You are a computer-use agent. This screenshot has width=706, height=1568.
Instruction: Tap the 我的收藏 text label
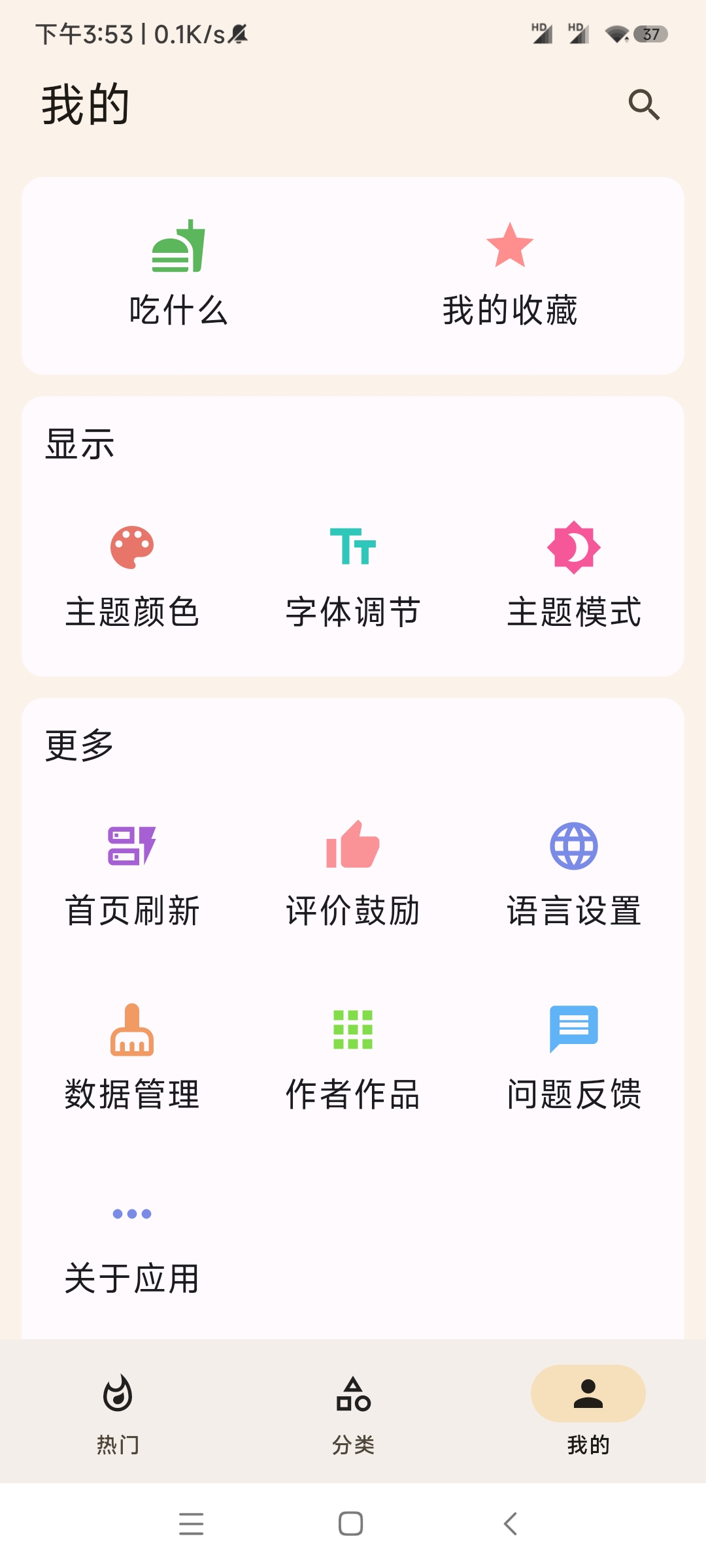tap(509, 310)
